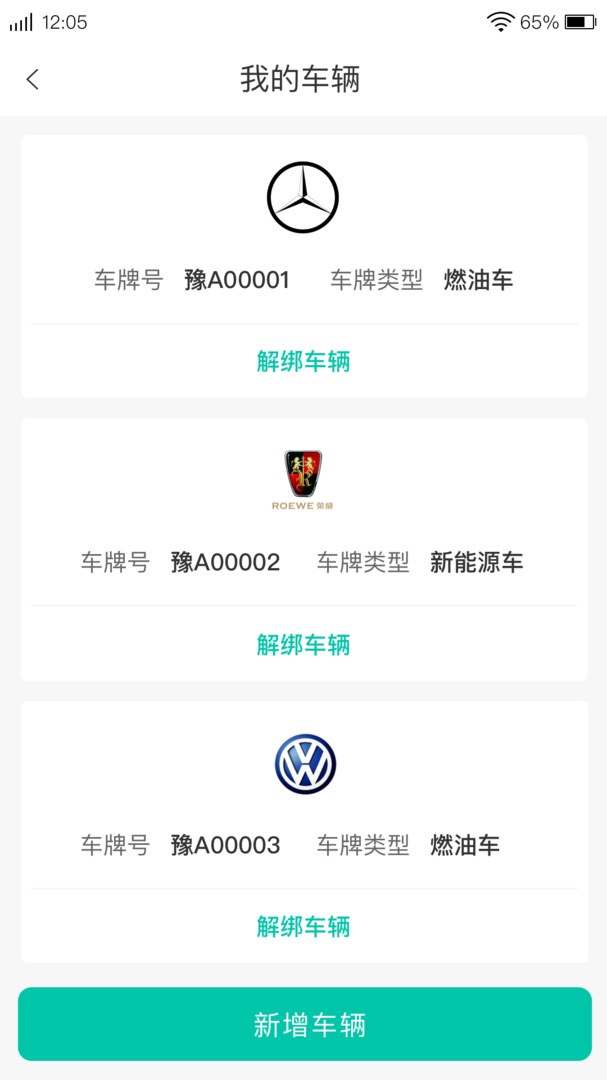Unbind vehicle 豫A00002
Image resolution: width=607 pixels, height=1080 pixels.
(x=303, y=644)
